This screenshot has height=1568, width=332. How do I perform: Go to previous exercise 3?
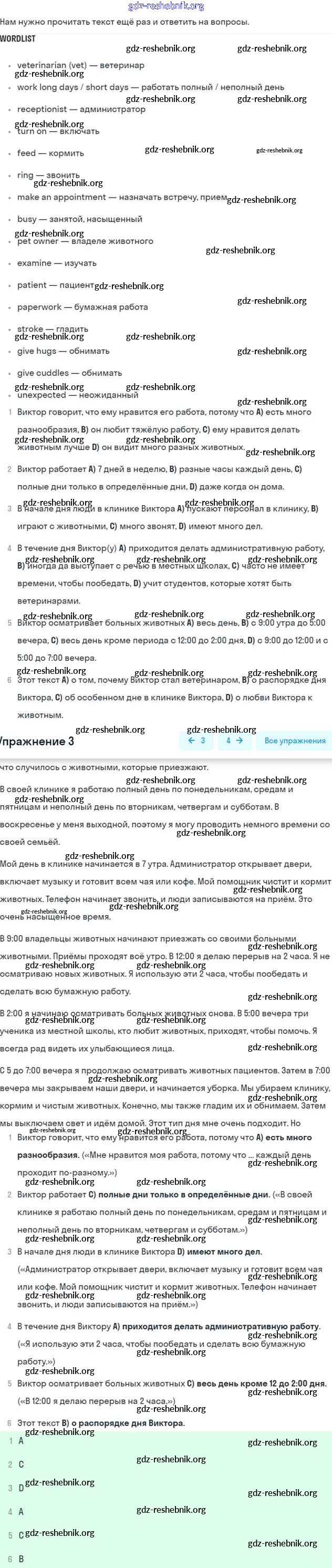click(x=196, y=740)
